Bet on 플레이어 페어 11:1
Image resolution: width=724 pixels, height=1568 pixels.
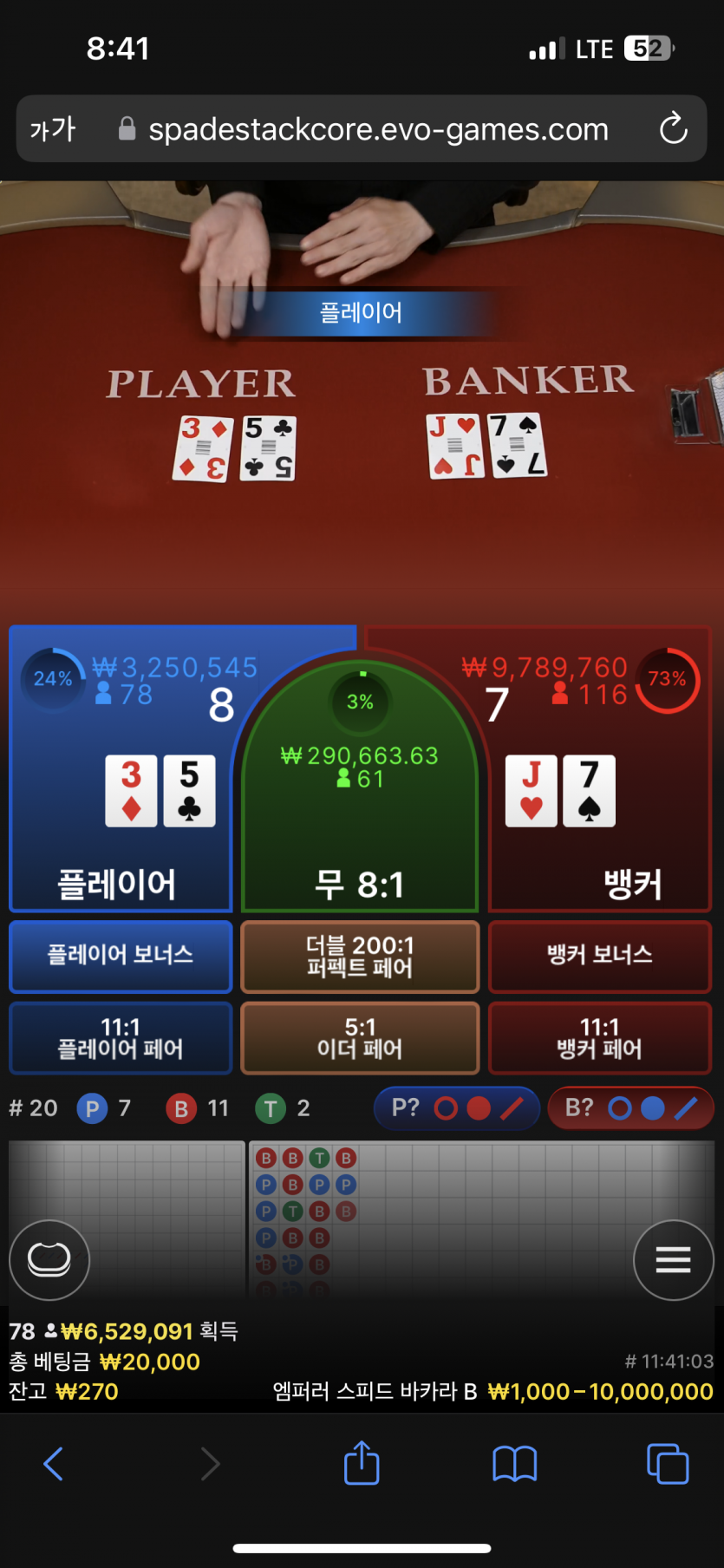(121, 1038)
